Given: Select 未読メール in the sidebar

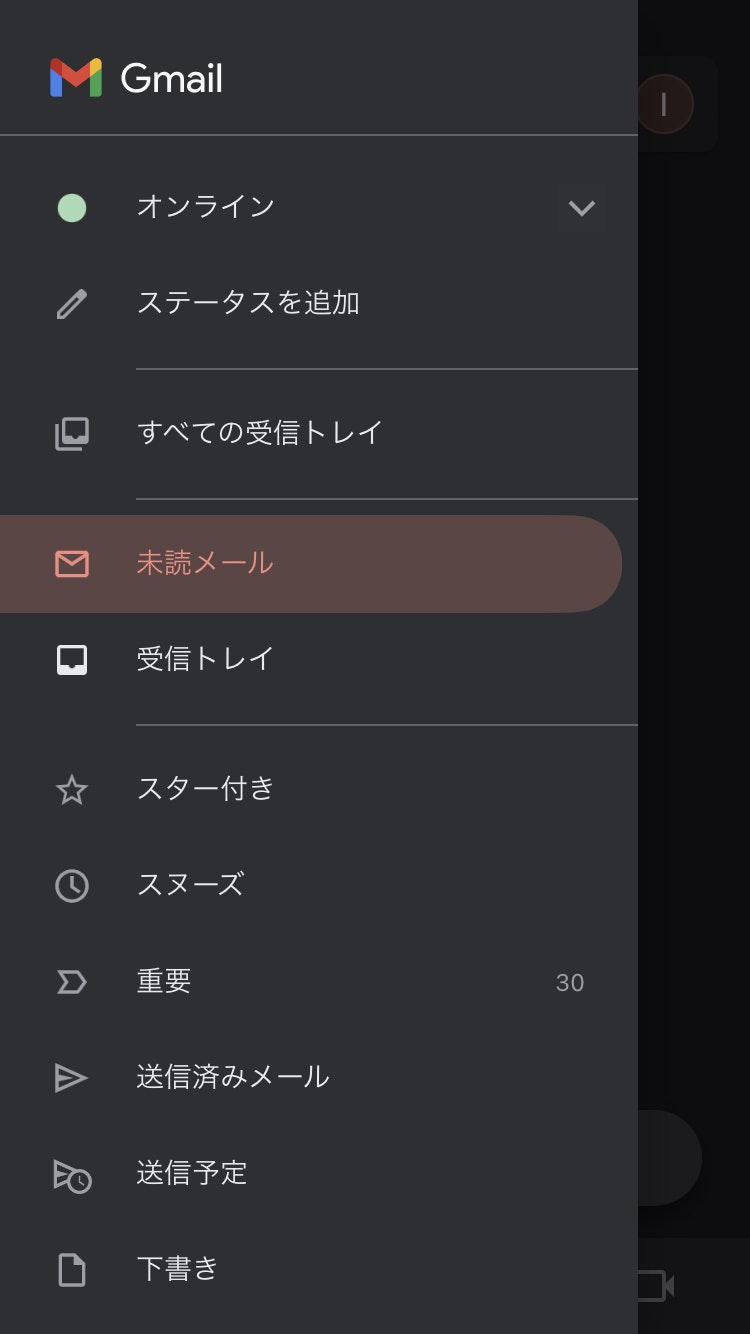Looking at the screenshot, I should click(x=205, y=564).
